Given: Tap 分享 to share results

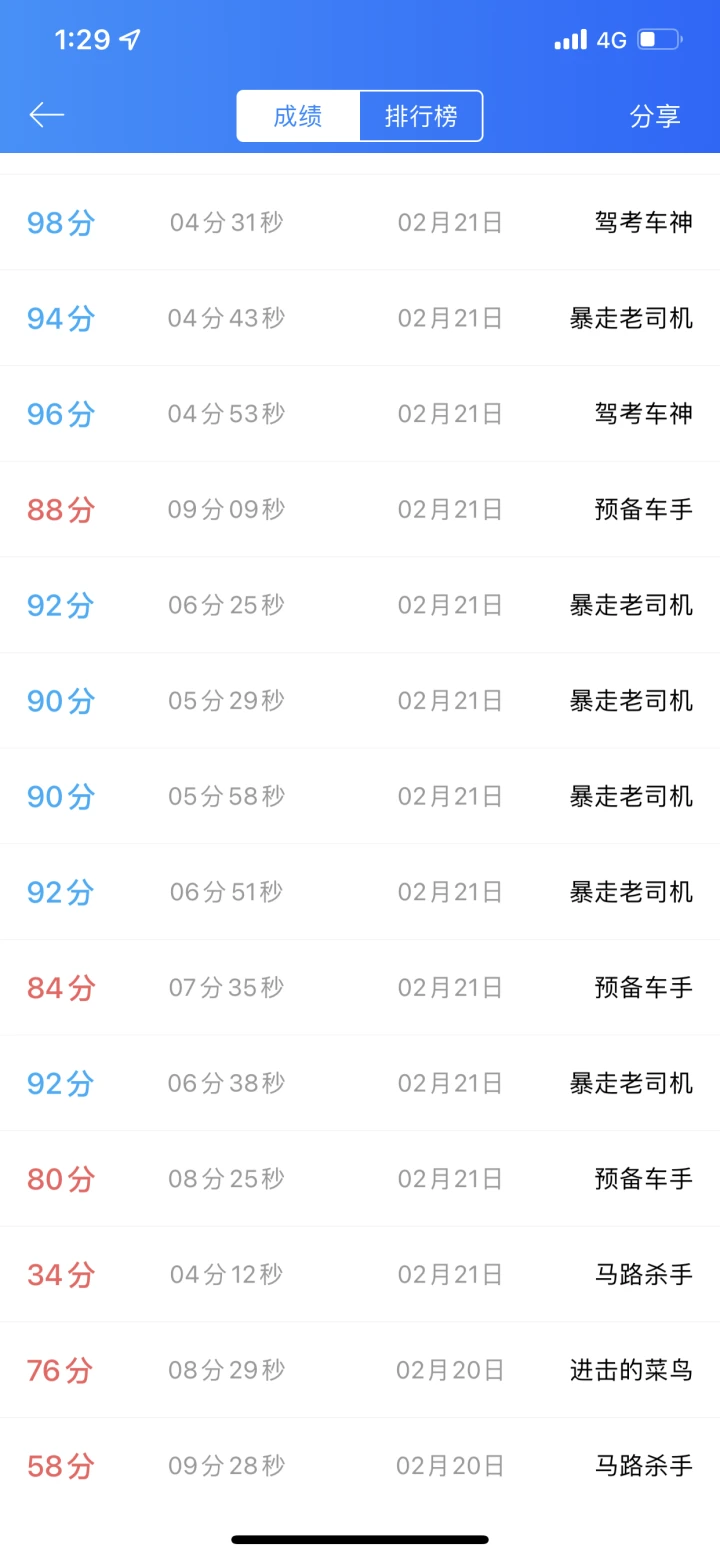Looking at the screenshot, I should [x=655, y=116].
